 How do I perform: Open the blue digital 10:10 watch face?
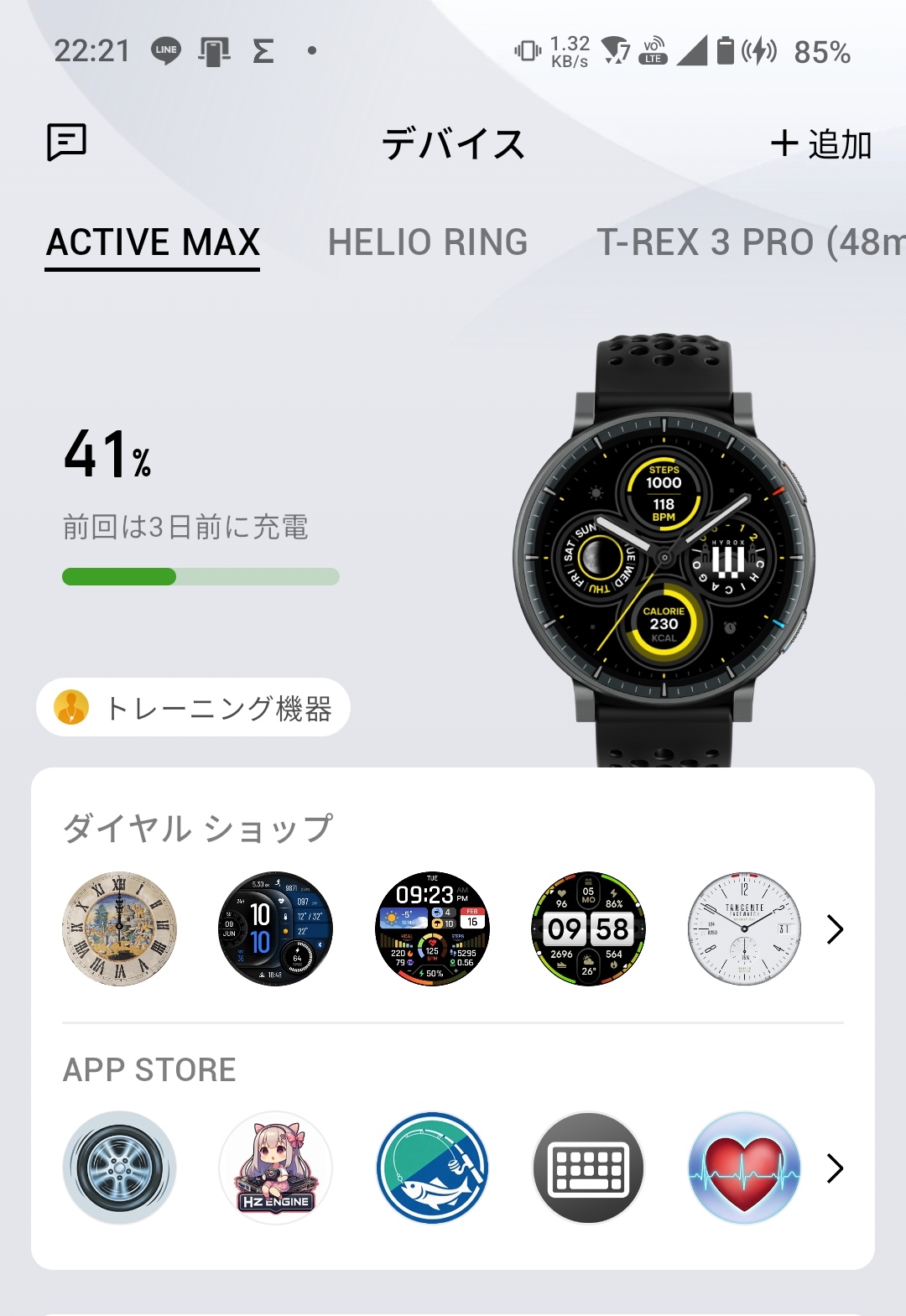click(x=275, y=928)
